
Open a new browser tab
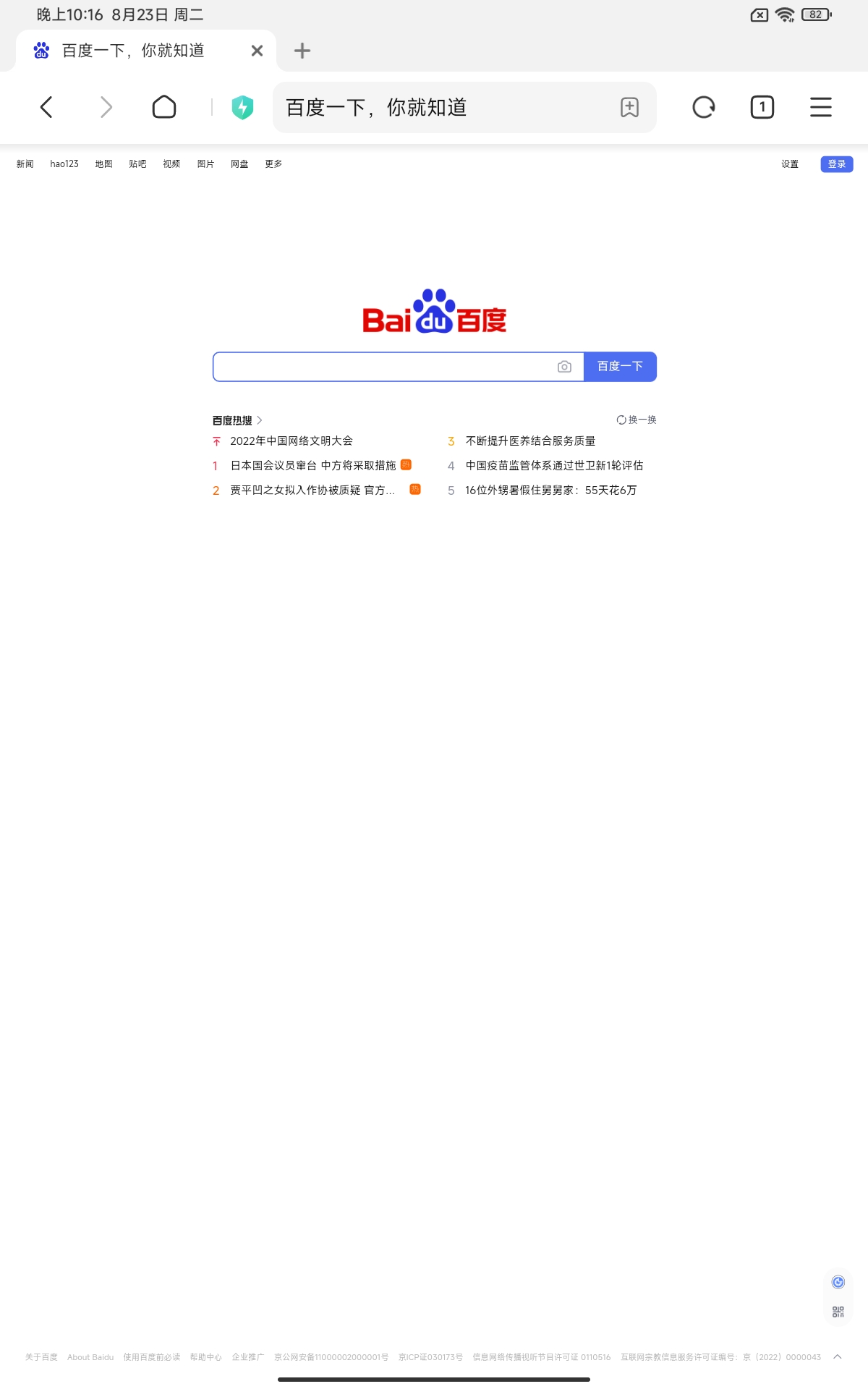(x=302, y=51)
